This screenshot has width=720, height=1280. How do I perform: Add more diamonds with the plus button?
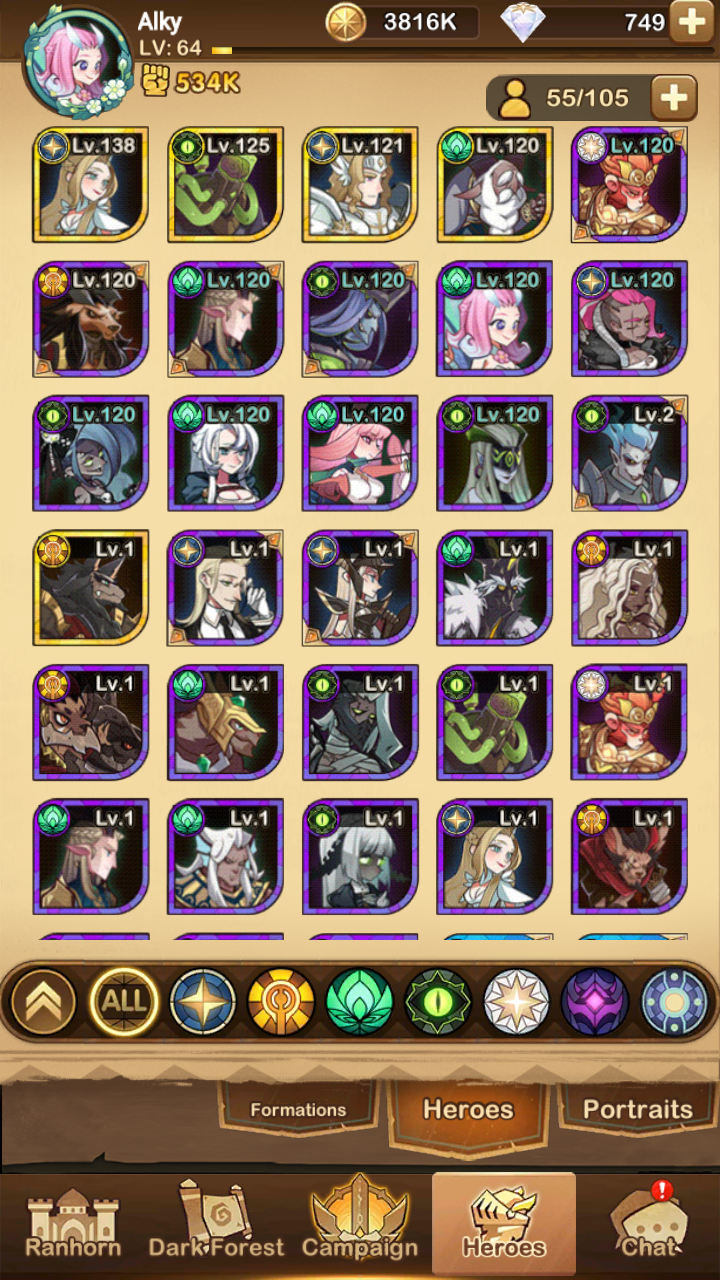(x=691, y=22)
